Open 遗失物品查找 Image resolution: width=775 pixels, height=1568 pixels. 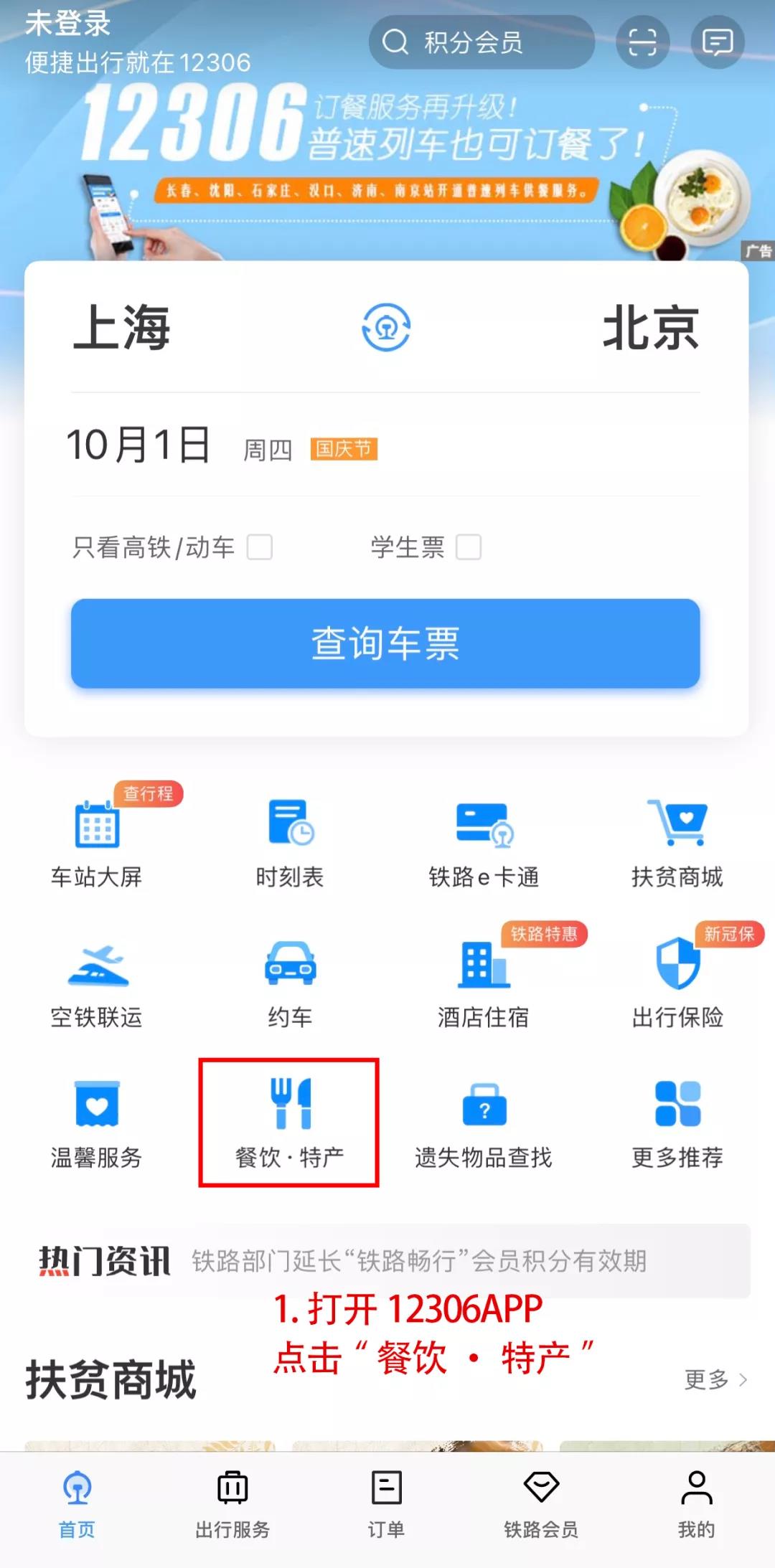484,1123
